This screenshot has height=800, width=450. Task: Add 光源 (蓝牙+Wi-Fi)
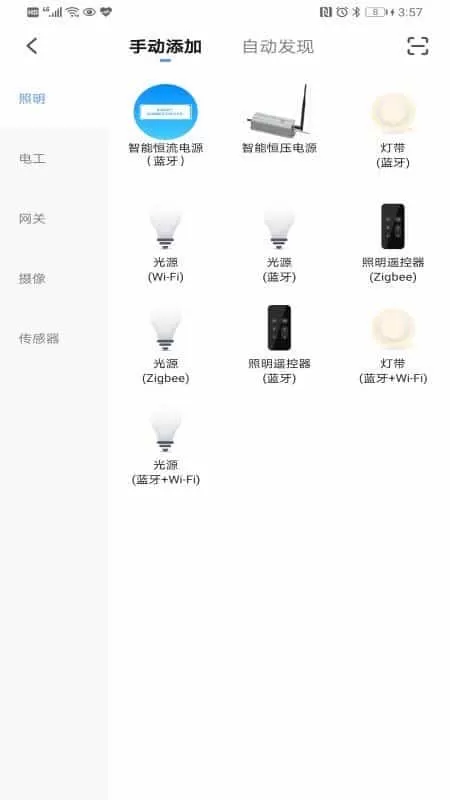pos(165,446)
